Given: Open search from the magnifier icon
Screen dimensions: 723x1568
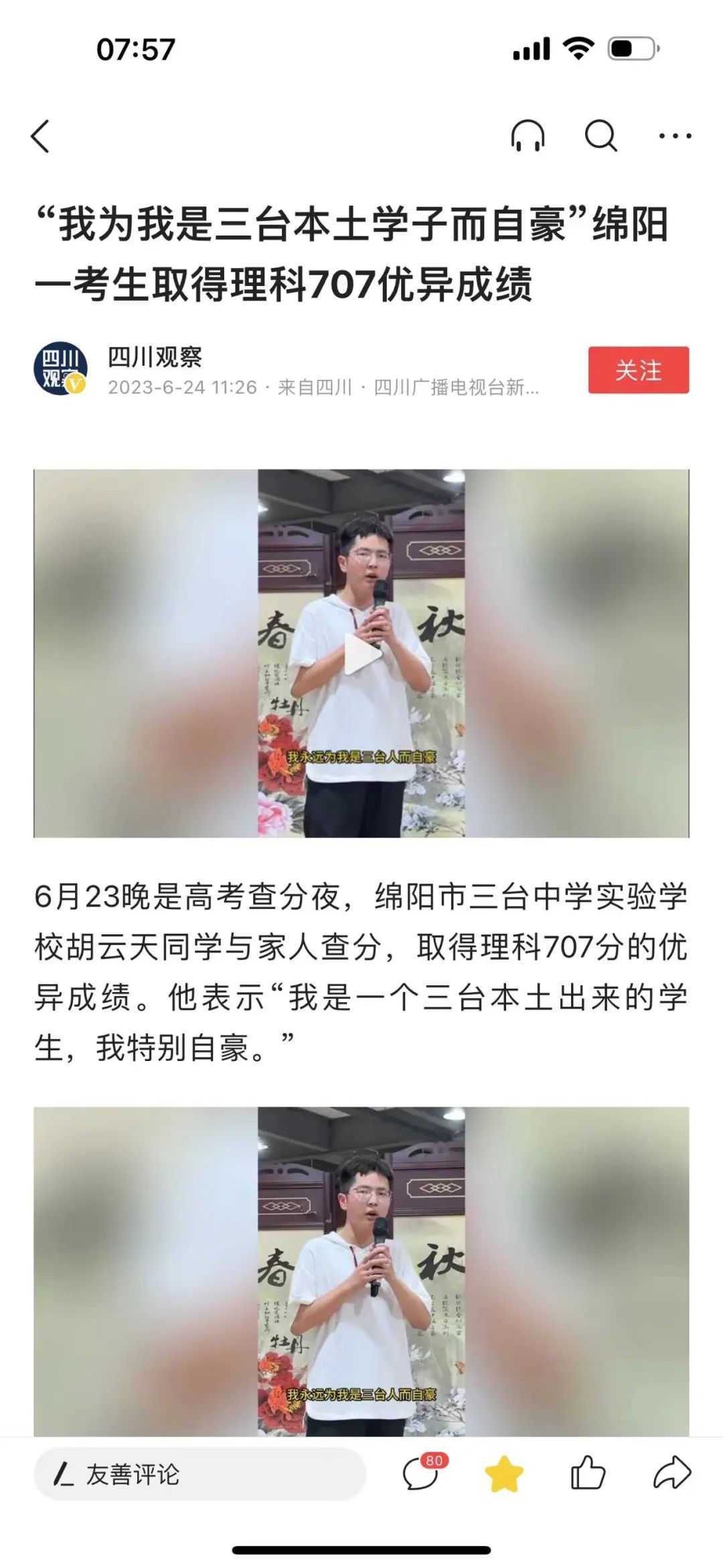Looking at the screenshot, I should 600,136.
